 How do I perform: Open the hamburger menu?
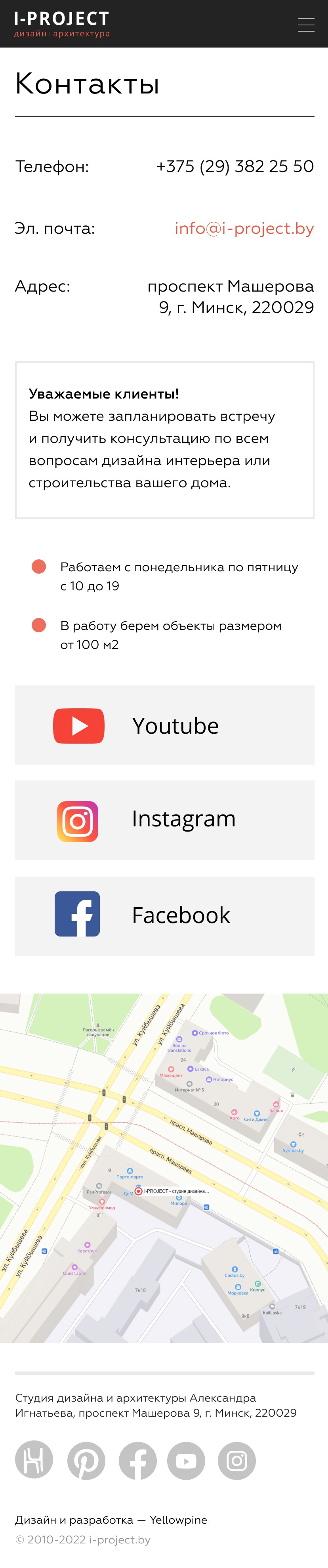point(305,24)
